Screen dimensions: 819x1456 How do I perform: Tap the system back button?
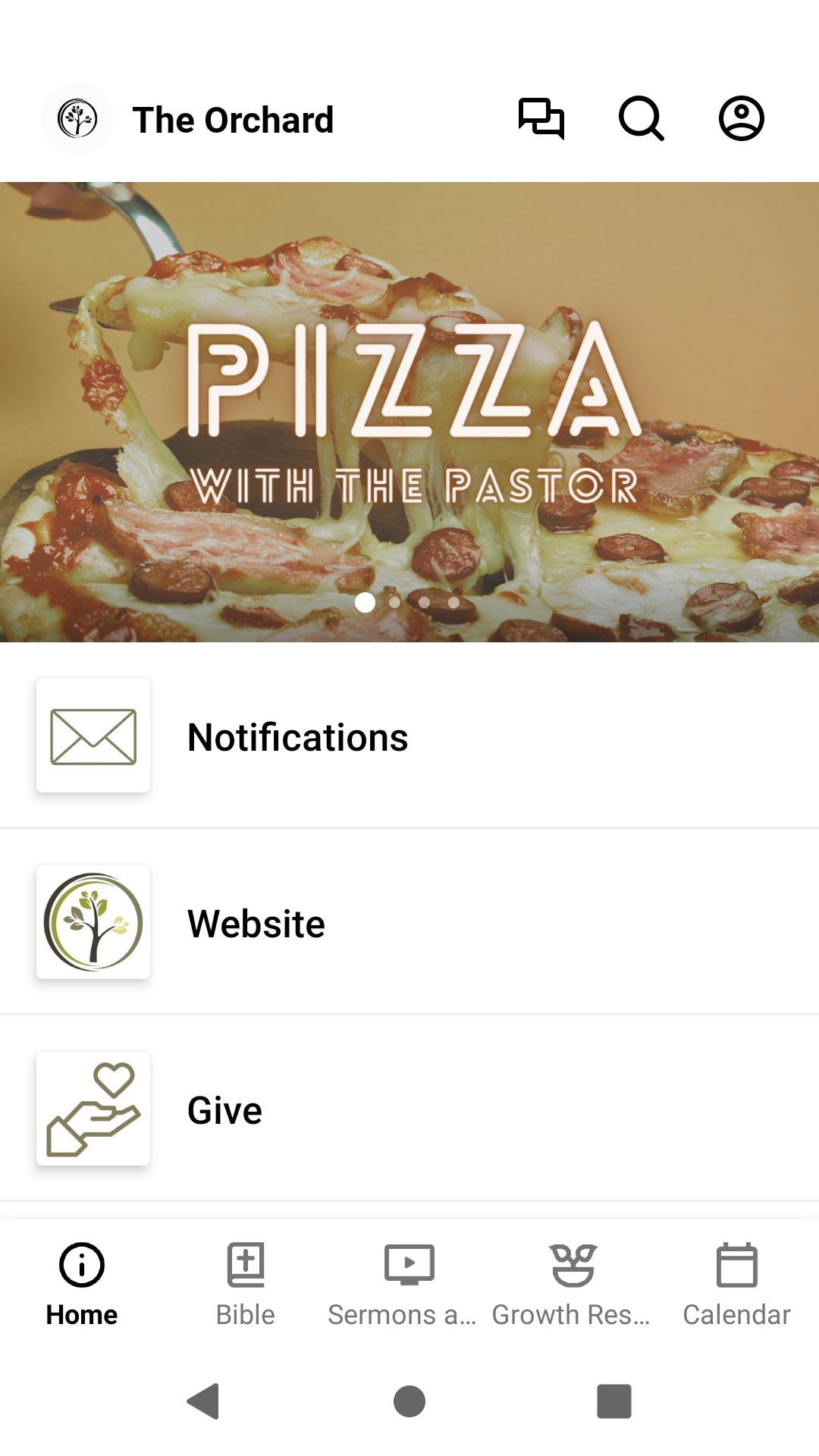[x=204, y=1401]
